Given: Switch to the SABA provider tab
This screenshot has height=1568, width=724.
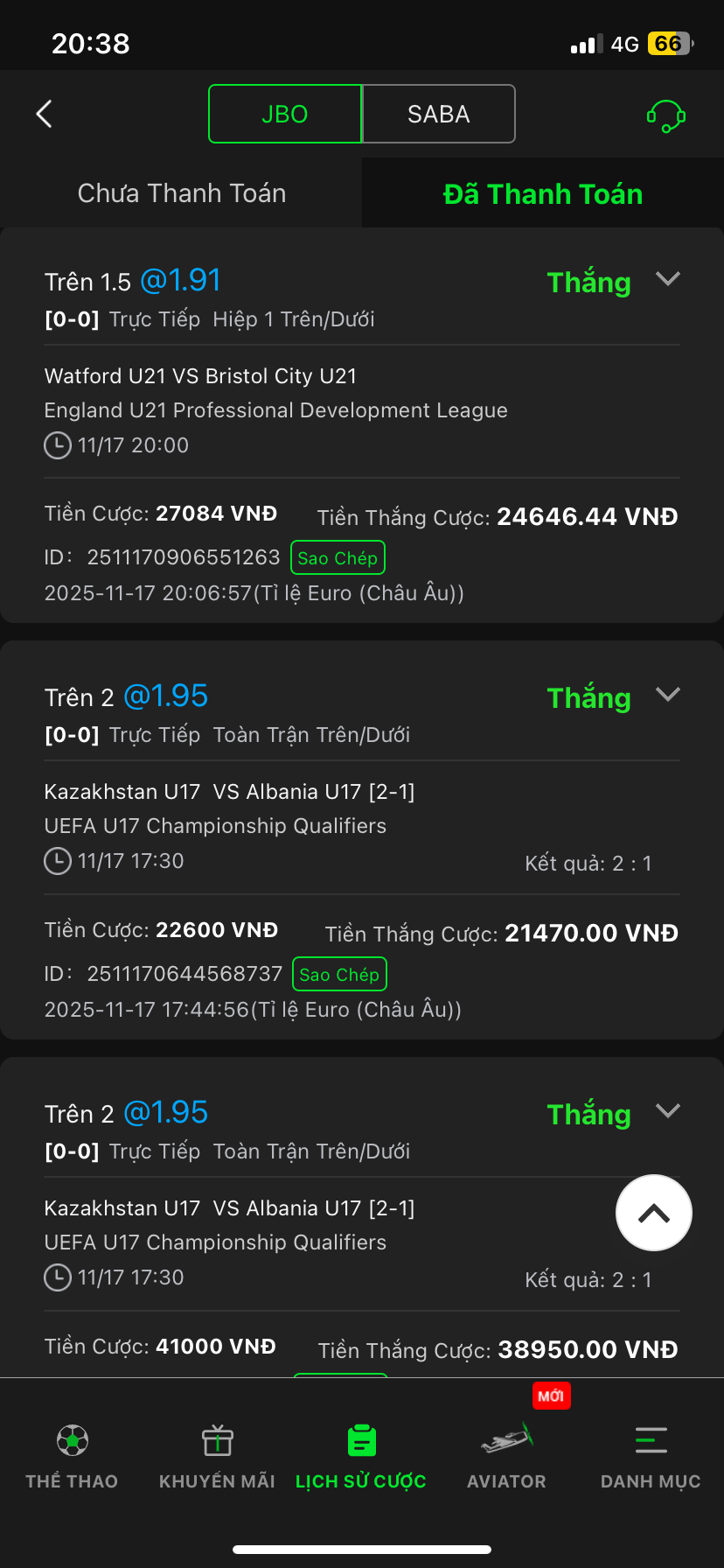Looking at the screenshot, I should click(x=438, y=114).
